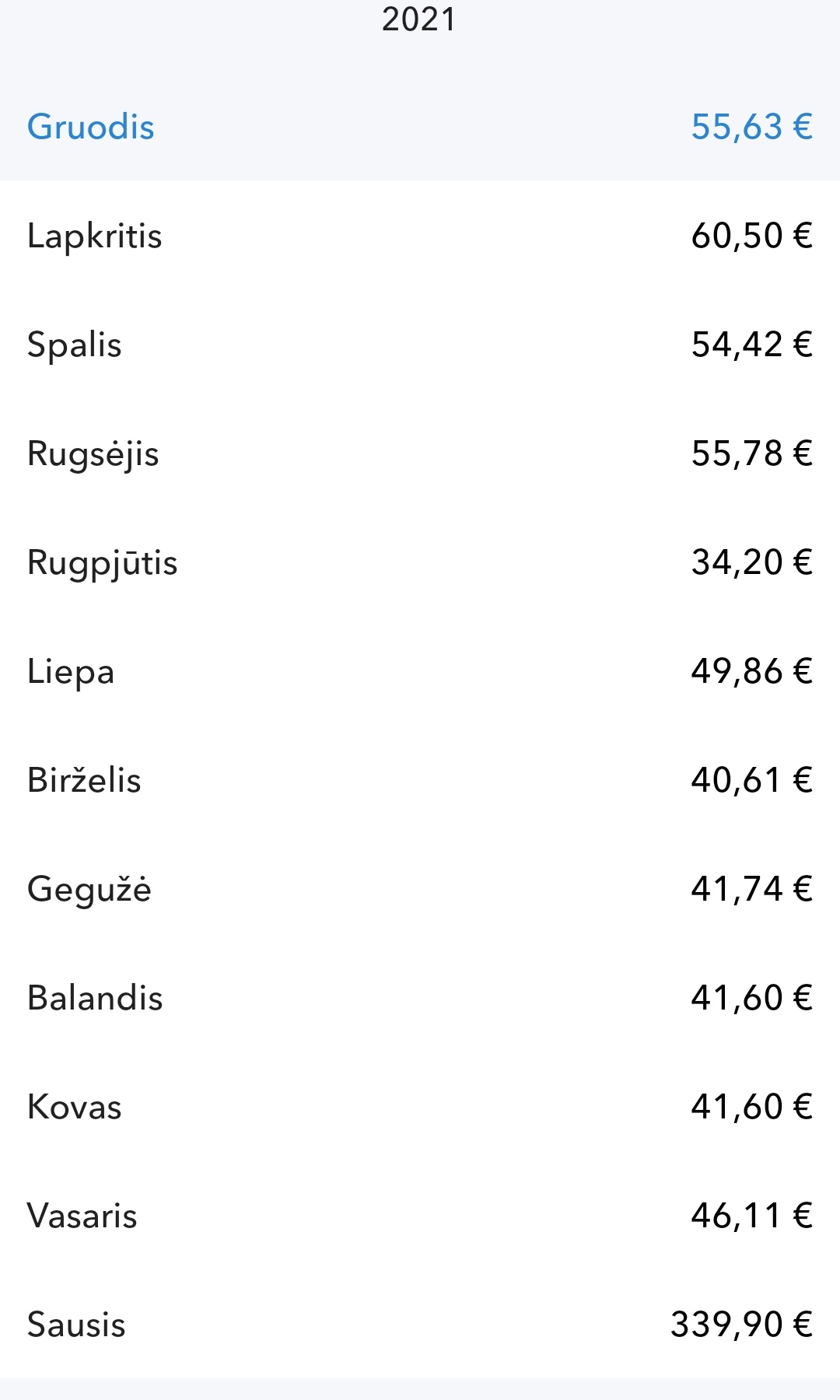The width and height of the screenshot is (840, 1400).
Task: Choose Spalis from the month list
Action: tap(420, 345)
